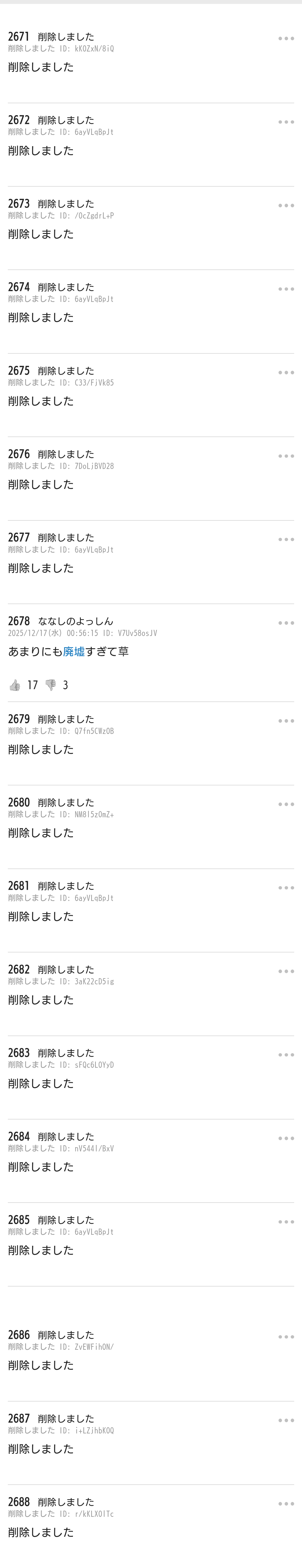Screen dimensions: 302x1568
Task: Show the three-dot menu on post 2675
Action: pyautogui.click(x=286, y=372)
